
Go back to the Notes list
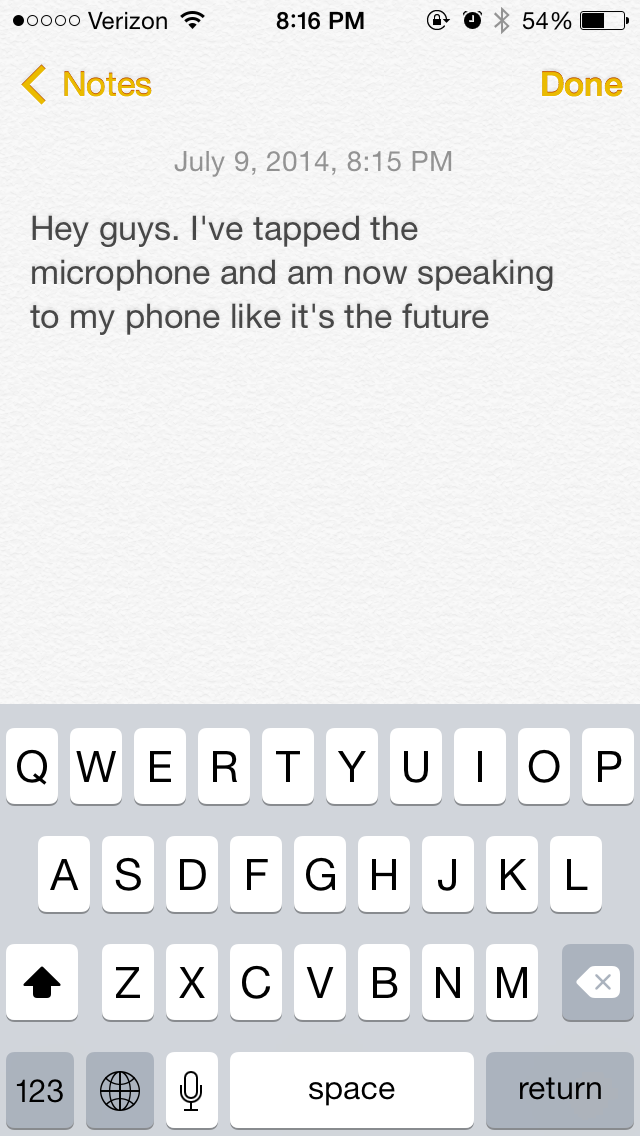pyautogui.click(x=86, y=84)
